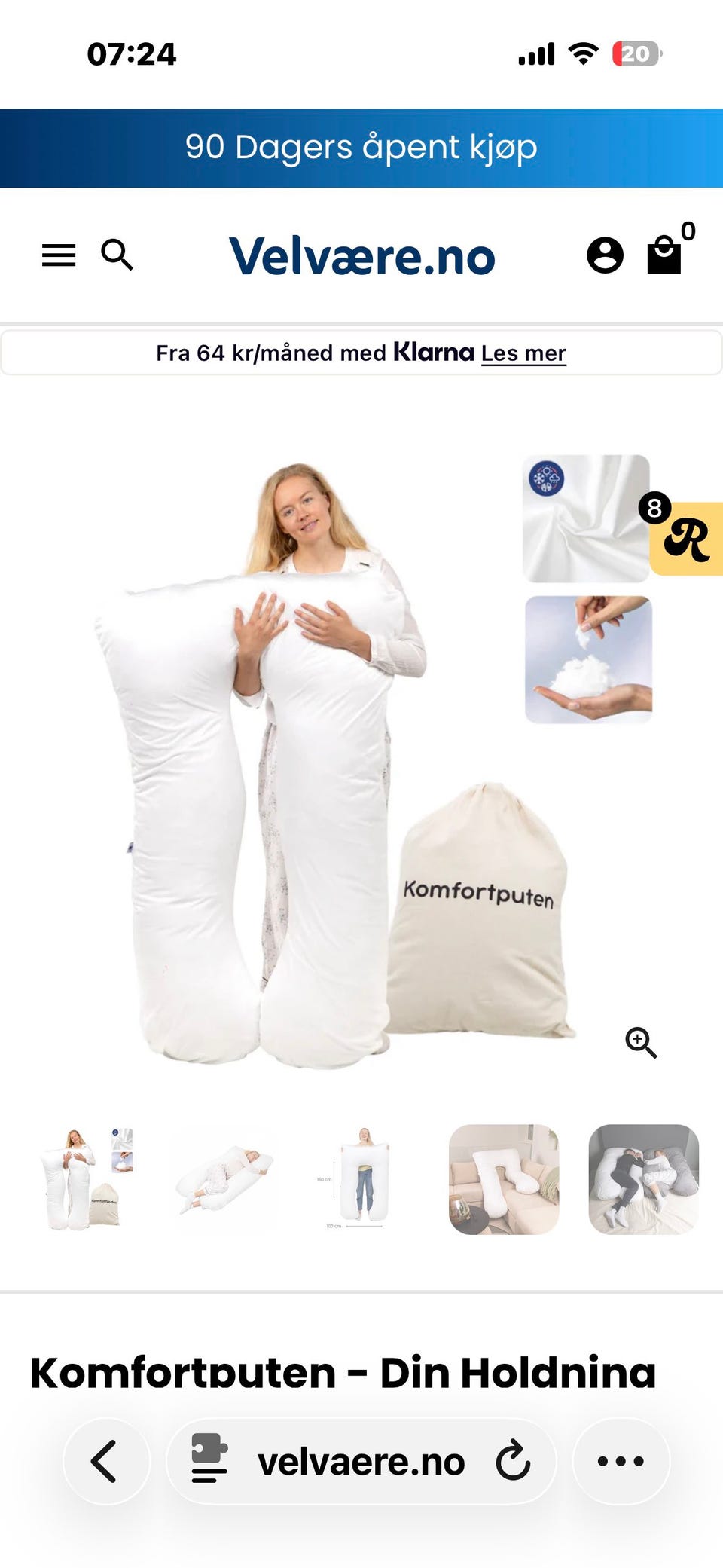Zoom in on the product image
Image resolution: width=723 pixels, height=1568 pixels.
point(642,1043)
